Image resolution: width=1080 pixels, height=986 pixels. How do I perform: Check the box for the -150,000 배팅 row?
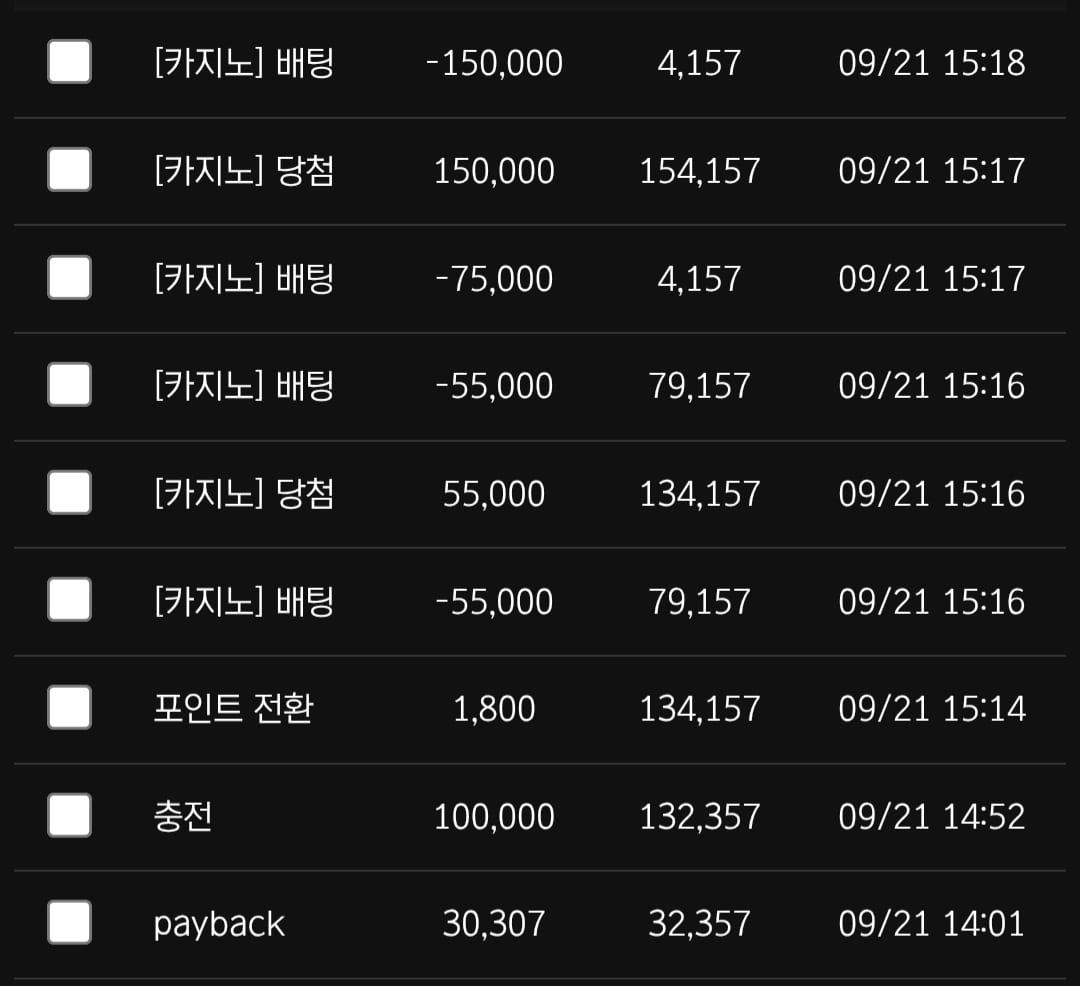click(x=70, y=62)
